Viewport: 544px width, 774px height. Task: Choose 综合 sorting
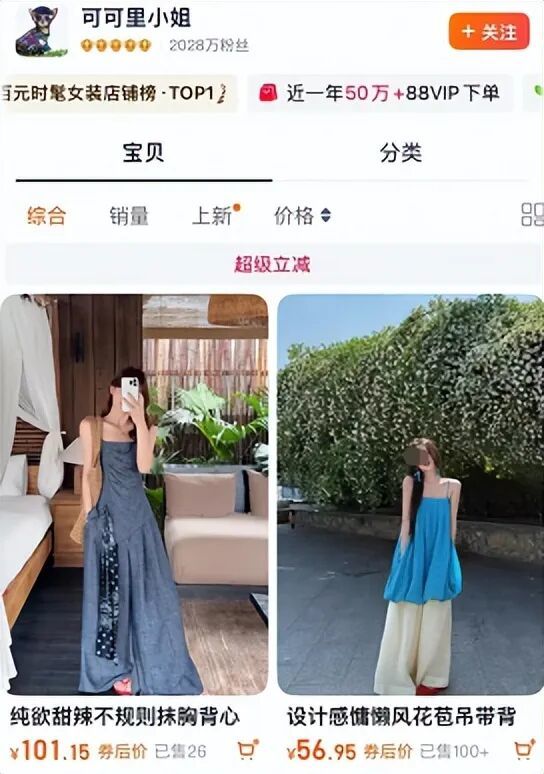46,216
